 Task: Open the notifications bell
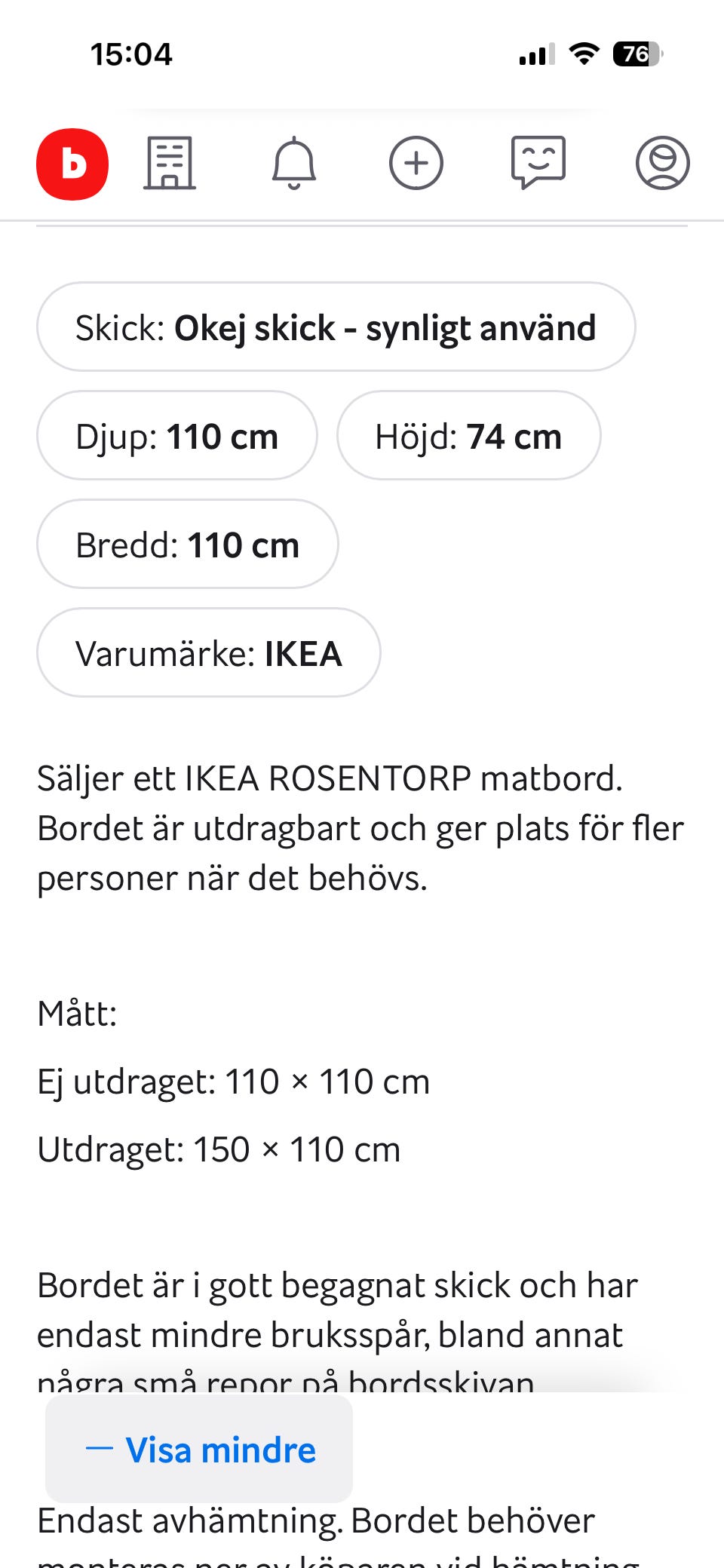[x=293, y=163]
